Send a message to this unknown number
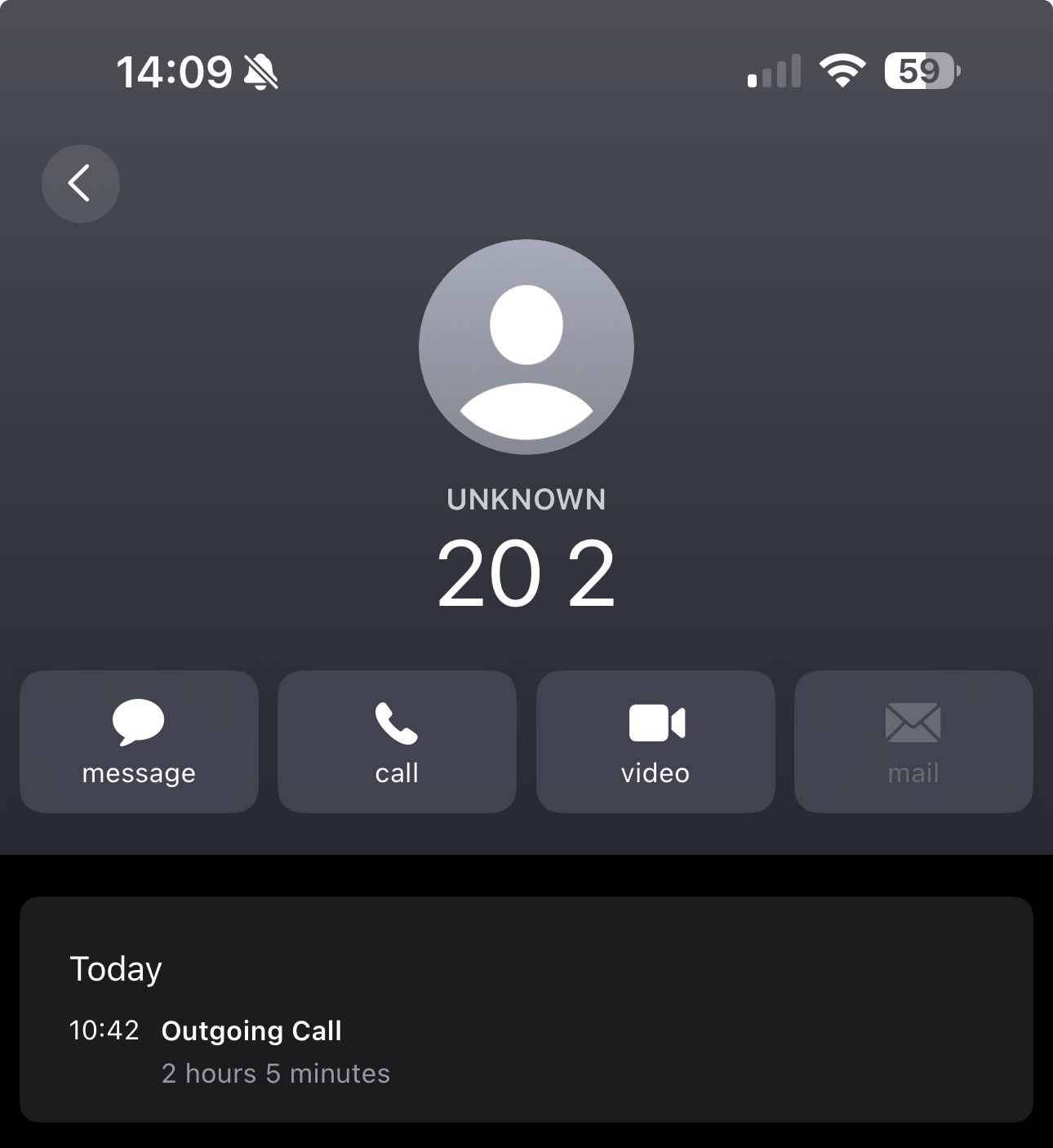The image size is (1053, 1148). [x=139, y=741]
